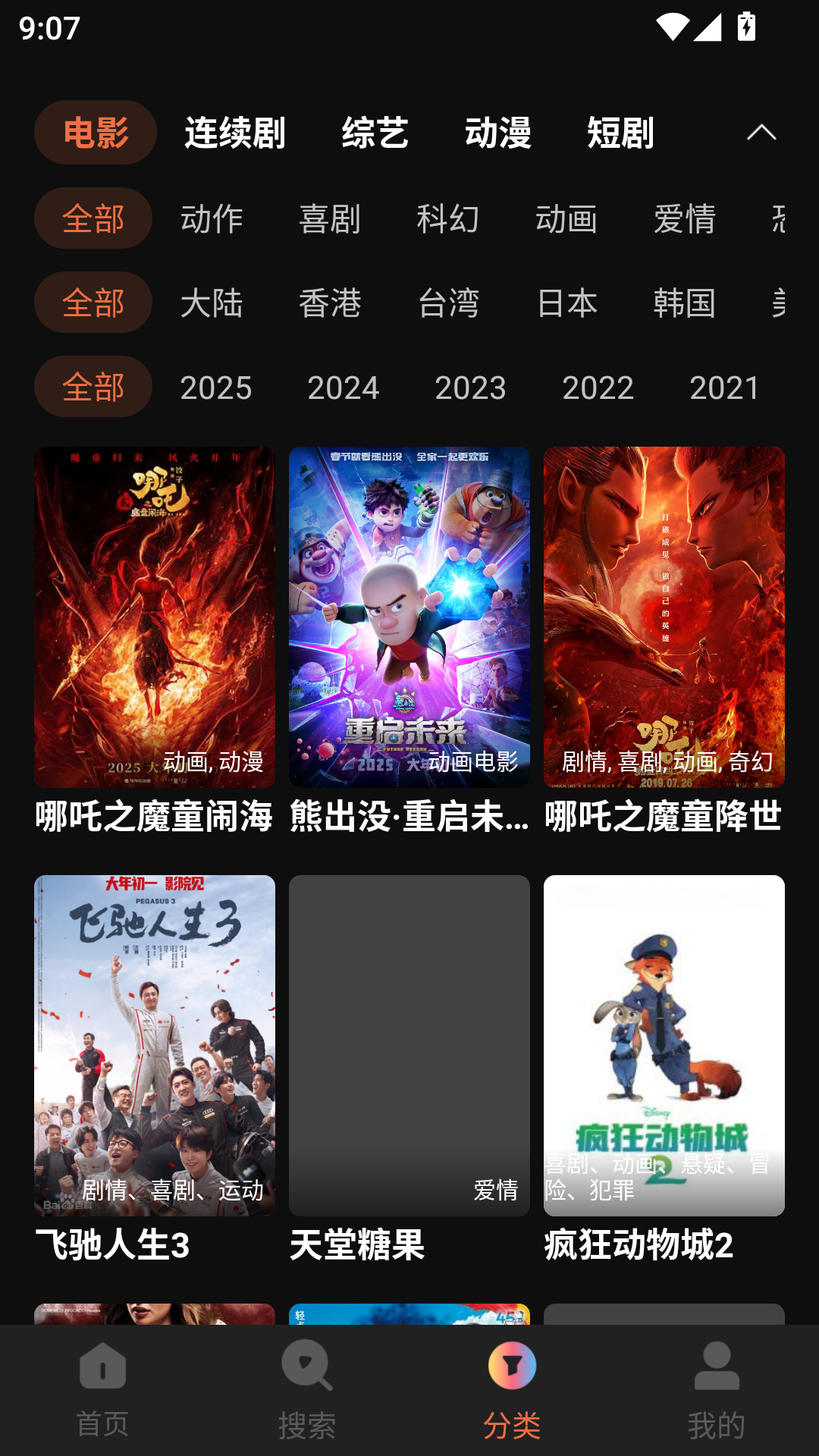The height and width of the screenshot is (1456, 819).
Task: Switch to the 综艺 category
Action: click(x=375, y=133)
